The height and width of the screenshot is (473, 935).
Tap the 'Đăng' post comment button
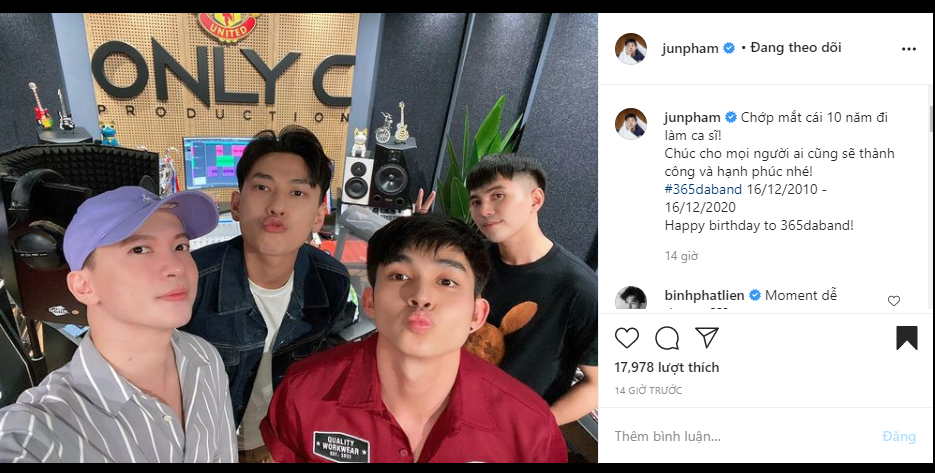pyautogui.click(x=899, y=437)
